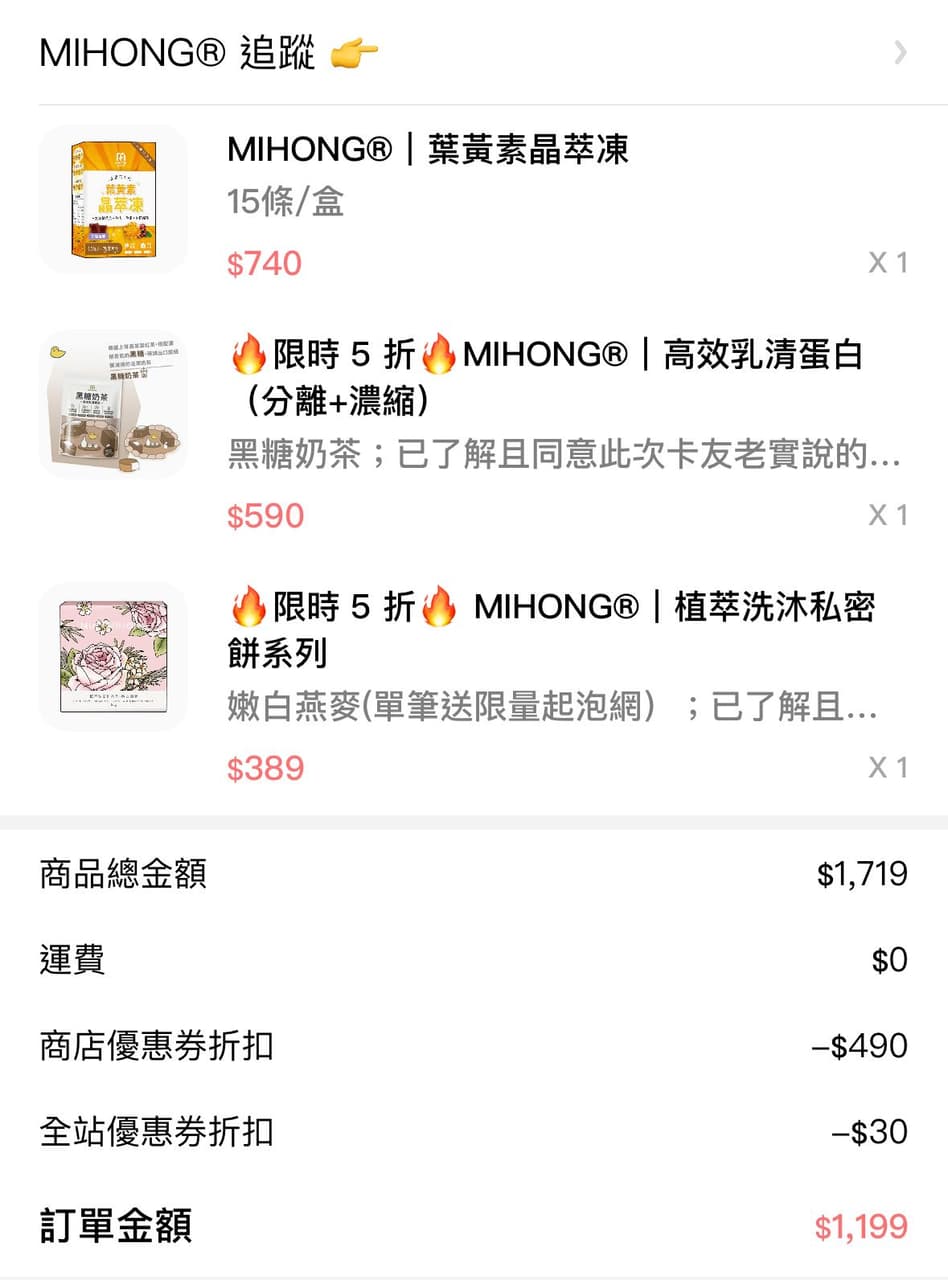The height and width of the screenshot is (1280, 948).
Task: Click the pink floral 私密餅 product image
Action: point(113,657)
